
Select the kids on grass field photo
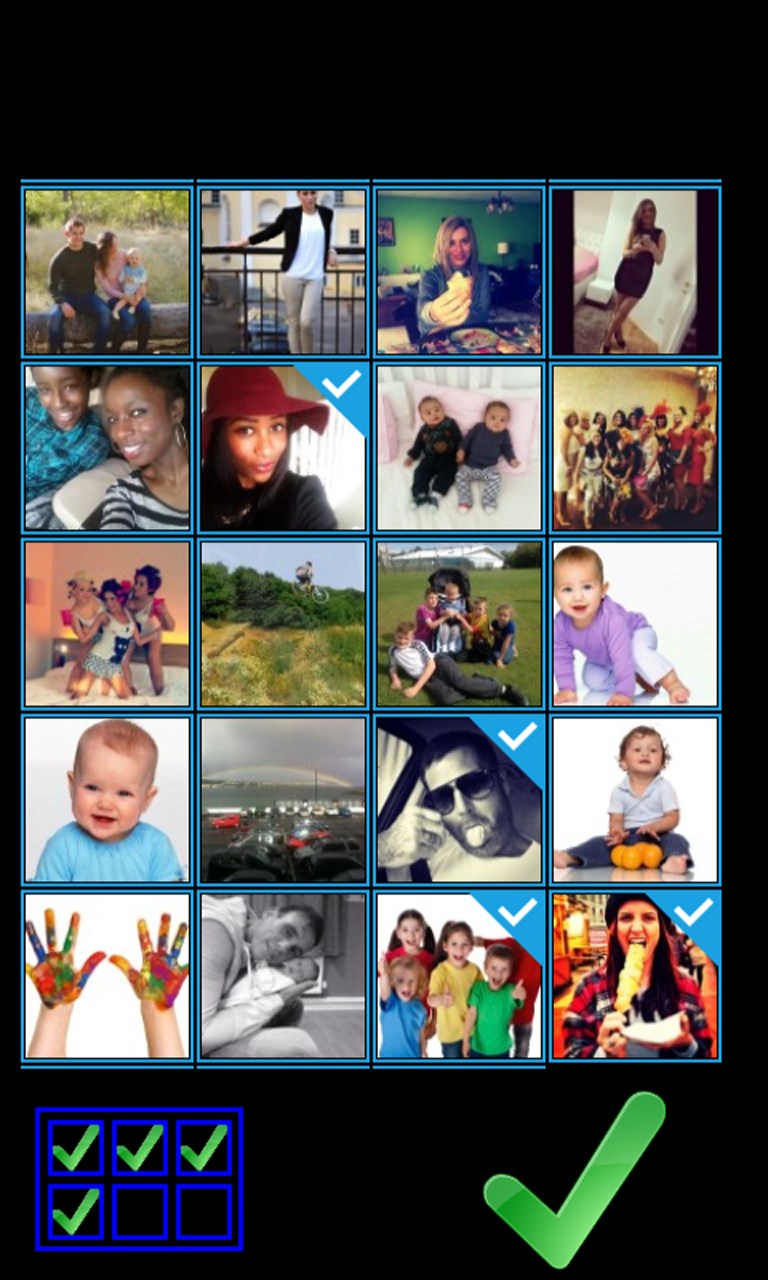coord(459,623)
